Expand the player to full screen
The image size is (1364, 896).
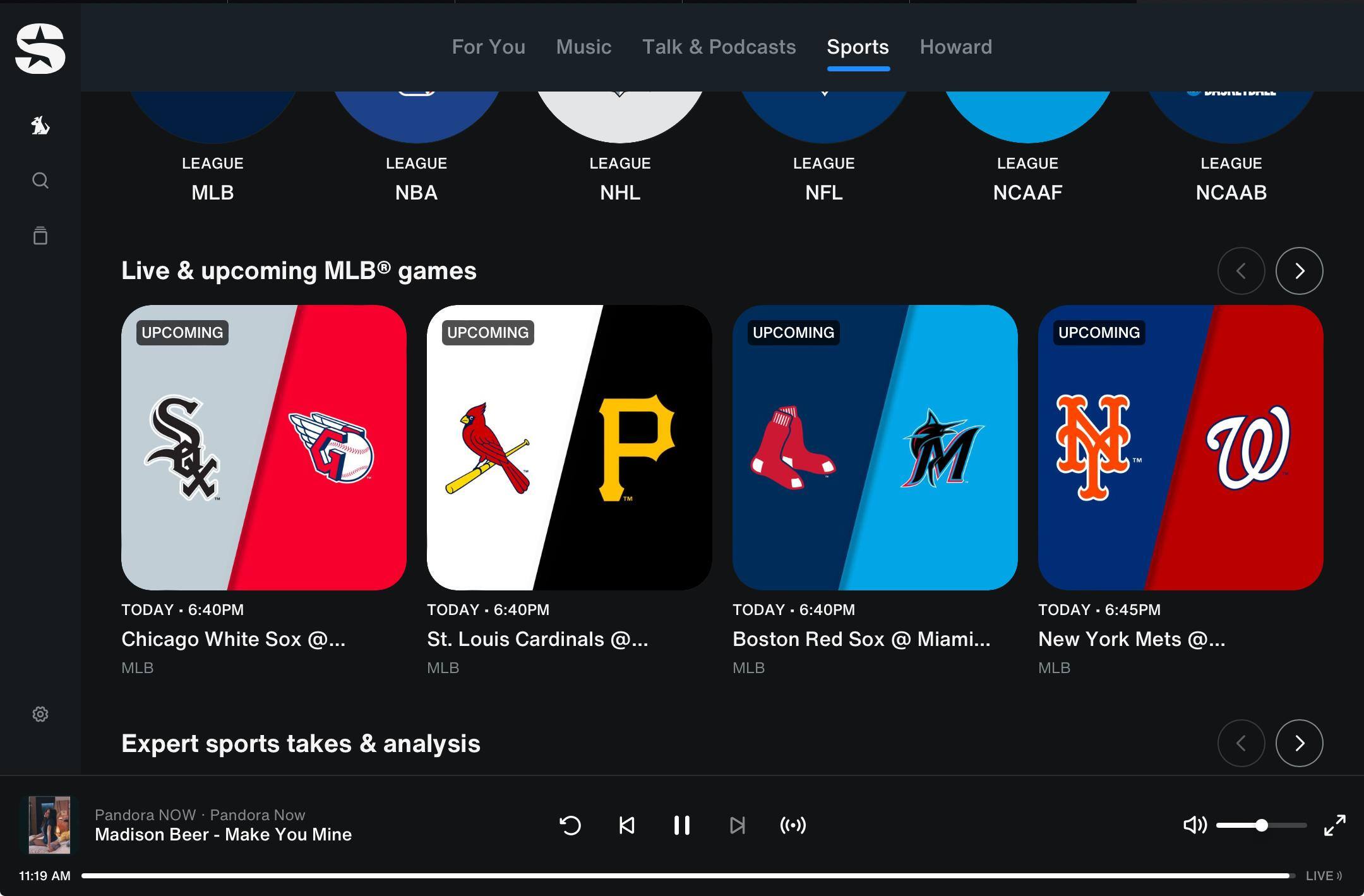point(1334,825)
